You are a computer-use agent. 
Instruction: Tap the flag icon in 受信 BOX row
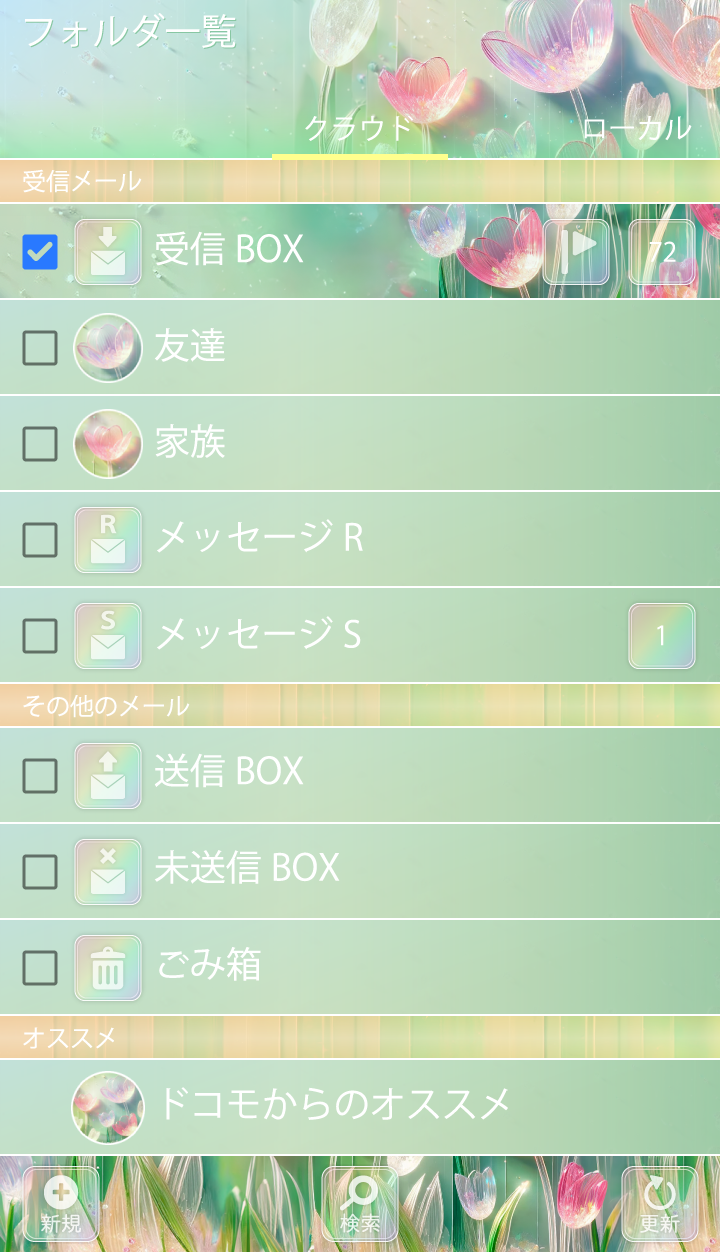tap(576, 251)
